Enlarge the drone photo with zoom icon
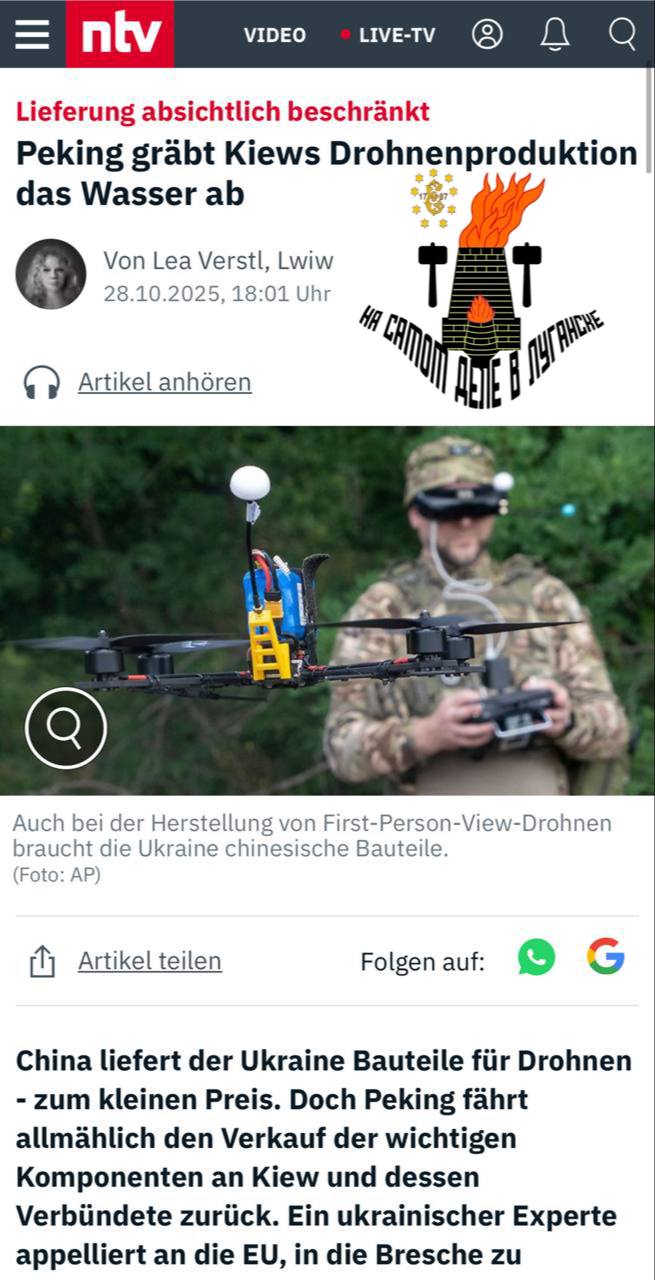 pos(66,728)
